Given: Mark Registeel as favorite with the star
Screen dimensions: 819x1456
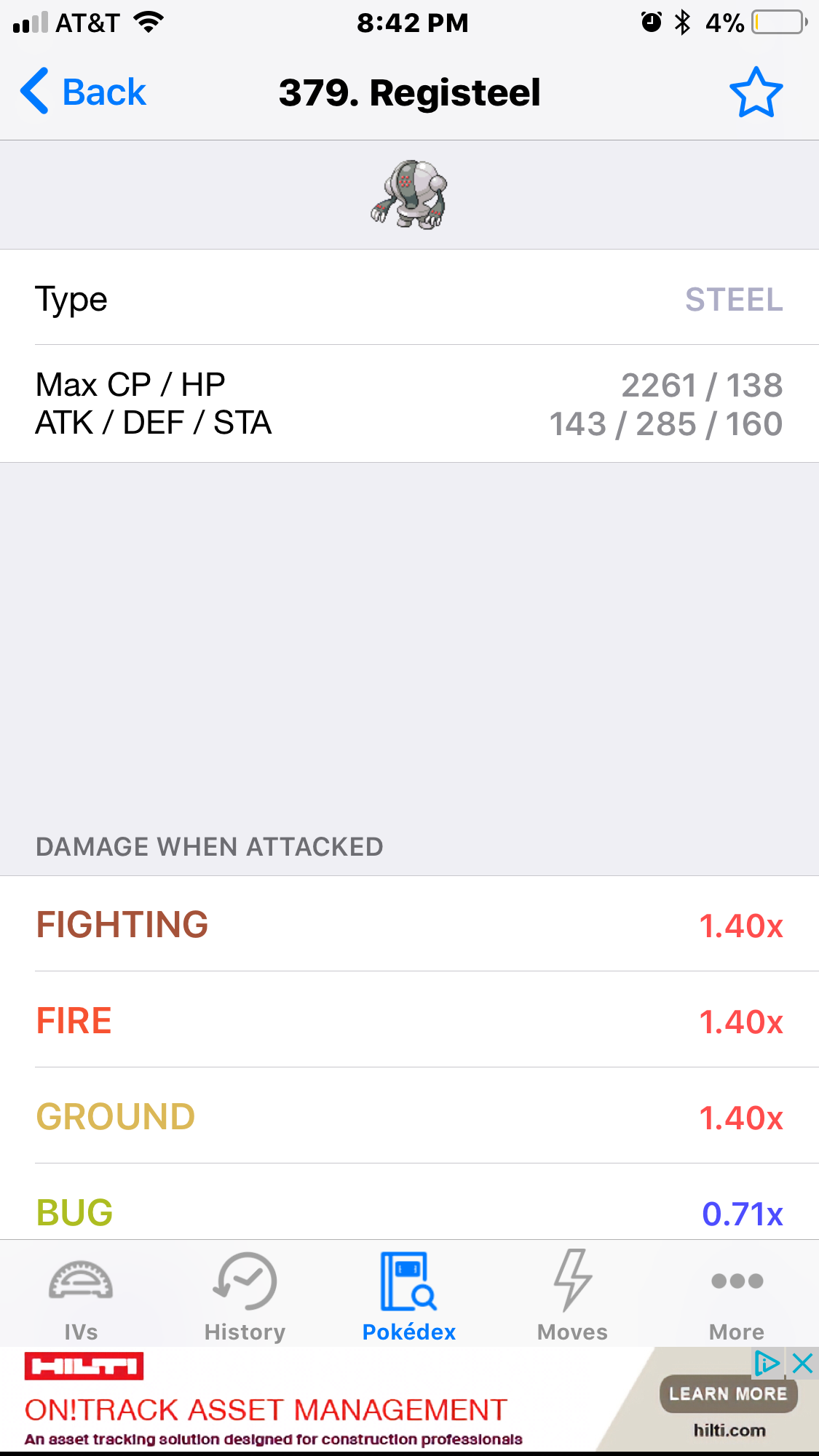Looking at the screenshot, I should point(756,92).
